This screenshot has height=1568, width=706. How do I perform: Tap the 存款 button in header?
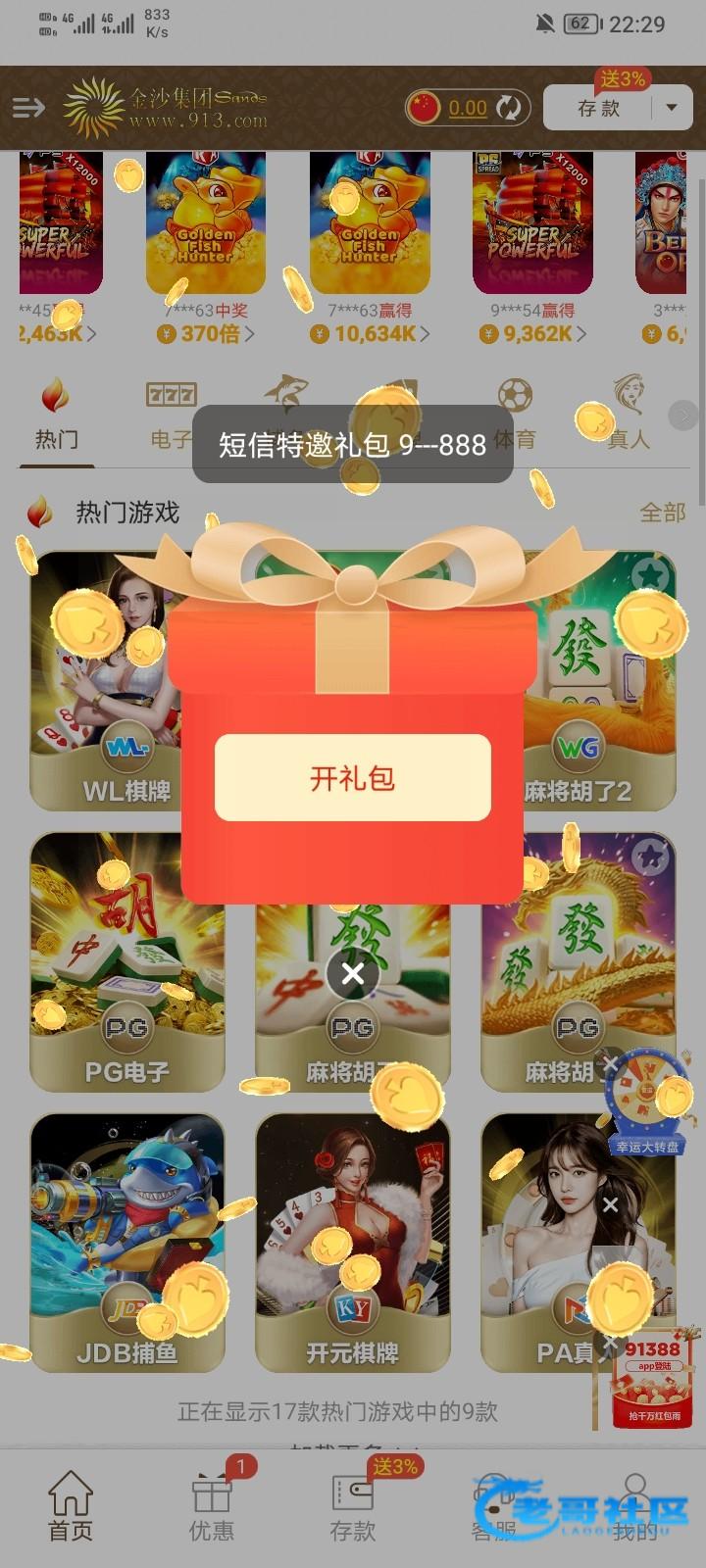(598, 108)
